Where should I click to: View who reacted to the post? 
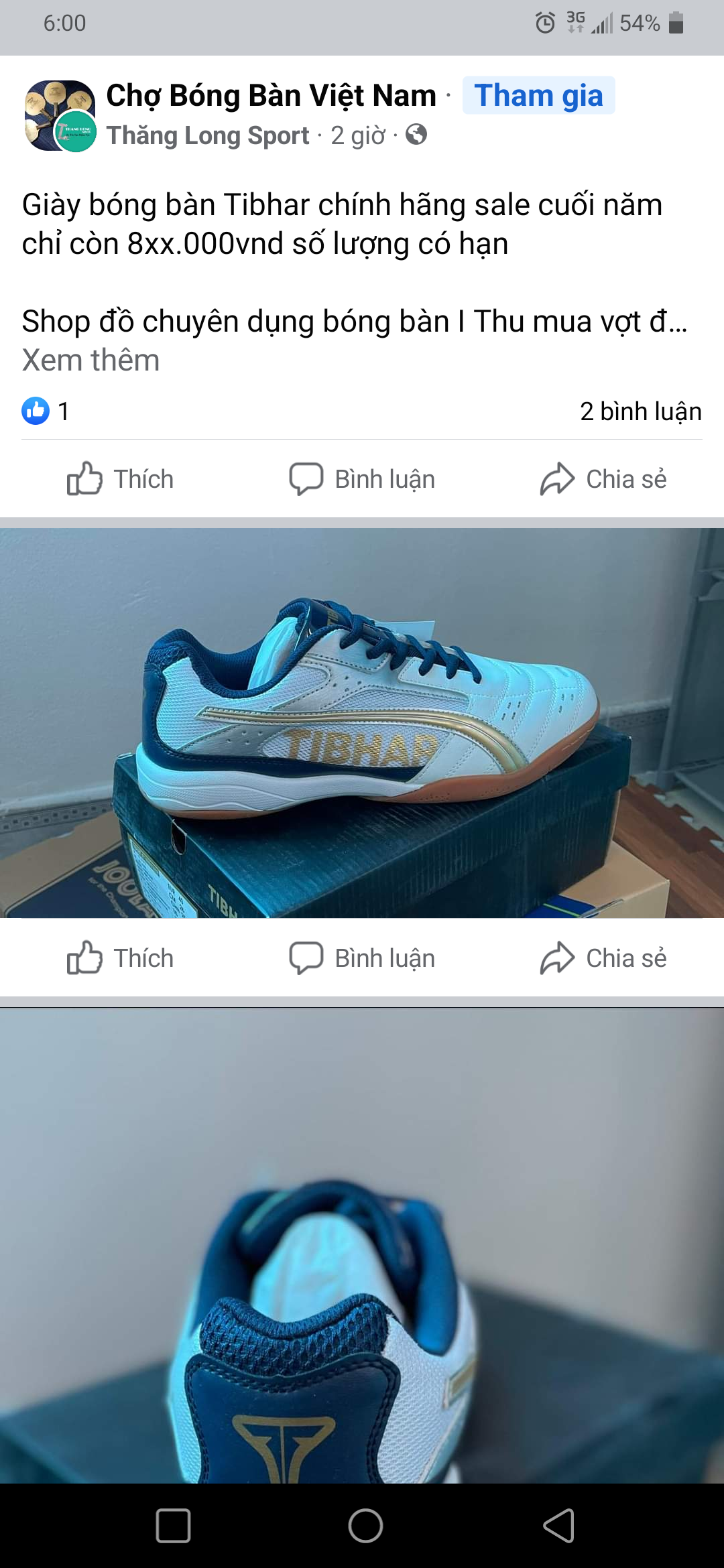(x=46, y=411)
